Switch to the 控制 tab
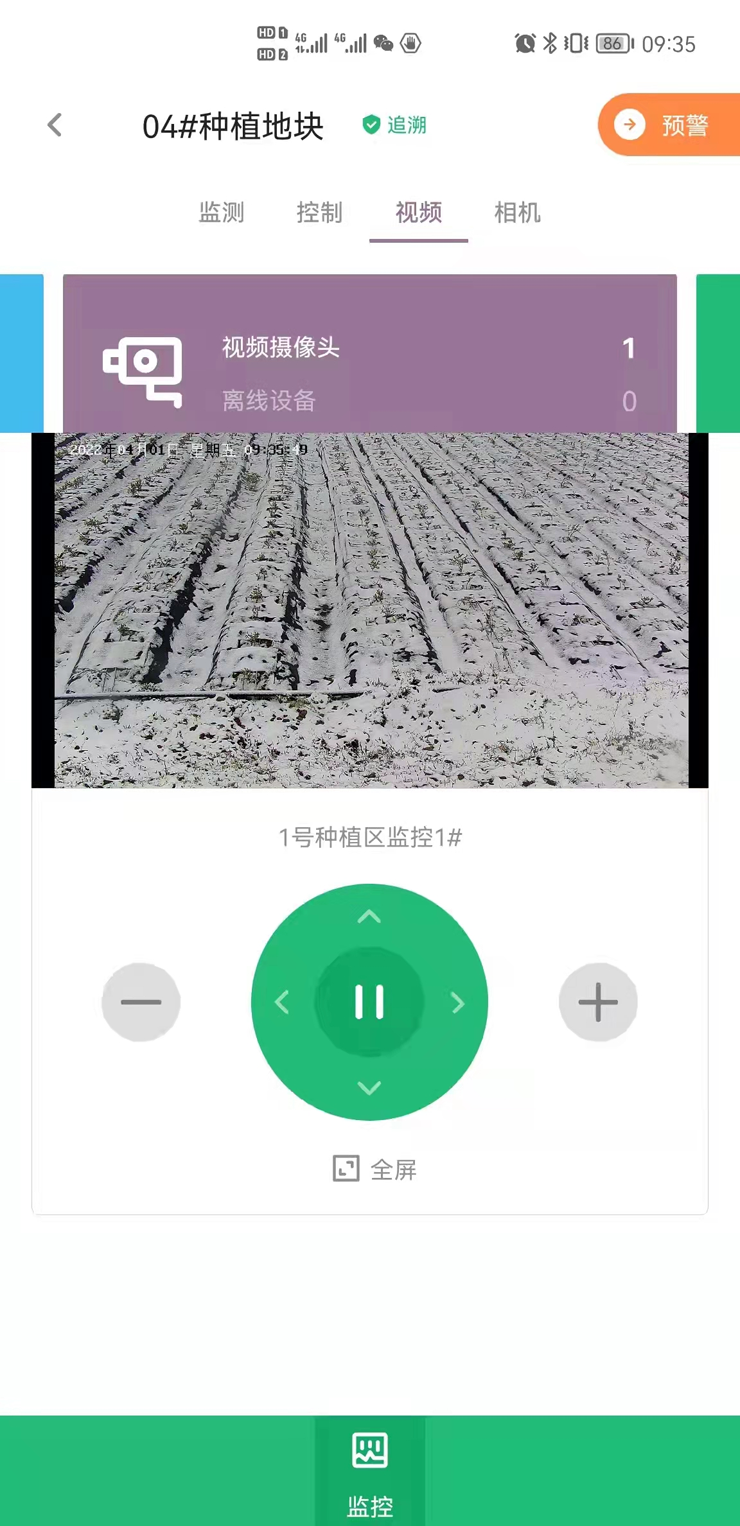This screenshot has height=1526, width=740. coord(319,213)
